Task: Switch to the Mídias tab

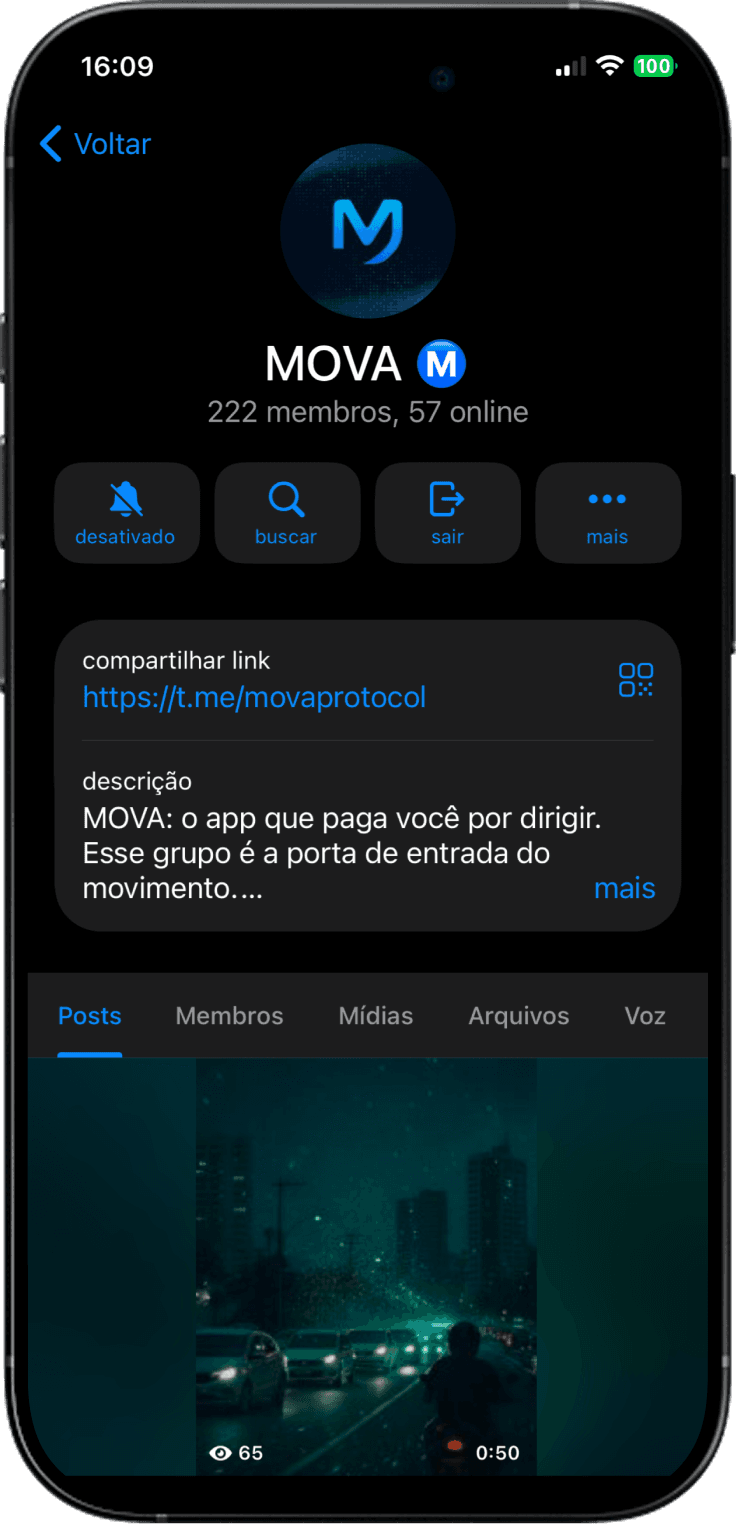Action: pyautogui.click(x=376, y=1016)
